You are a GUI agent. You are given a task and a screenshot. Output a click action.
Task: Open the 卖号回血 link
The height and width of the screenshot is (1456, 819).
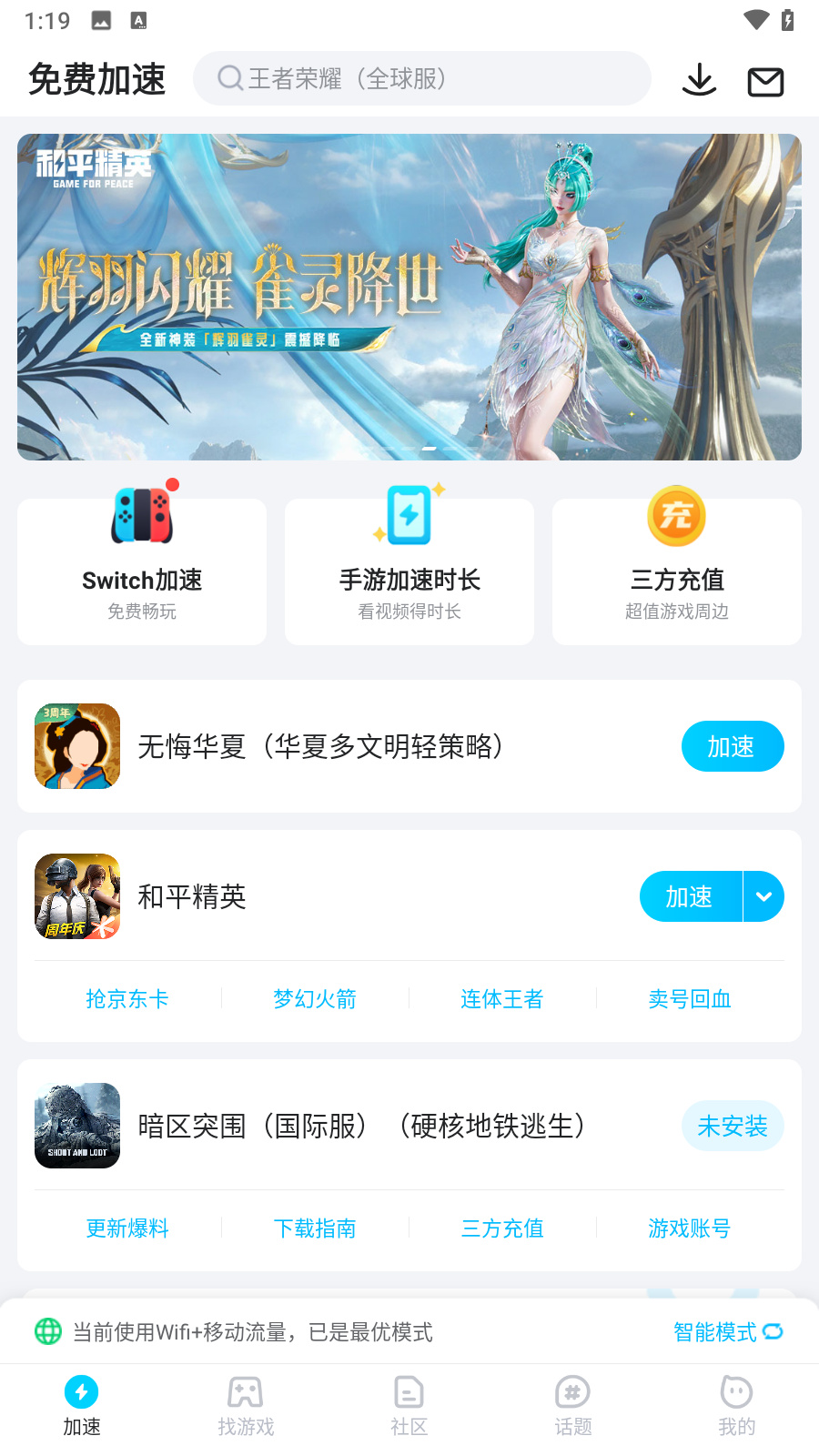[690, 998]
